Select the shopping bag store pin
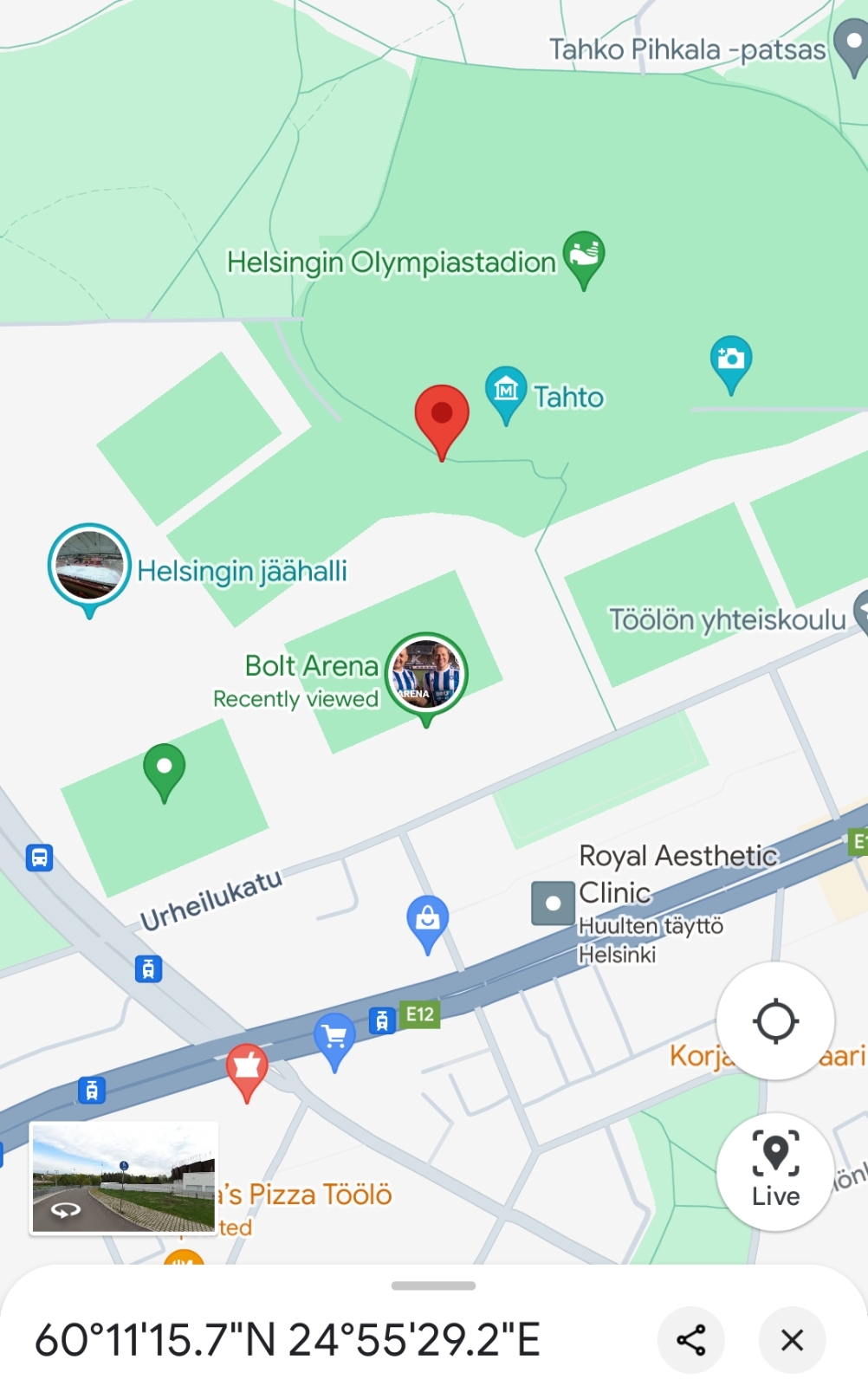 click(x=427, y=919)
